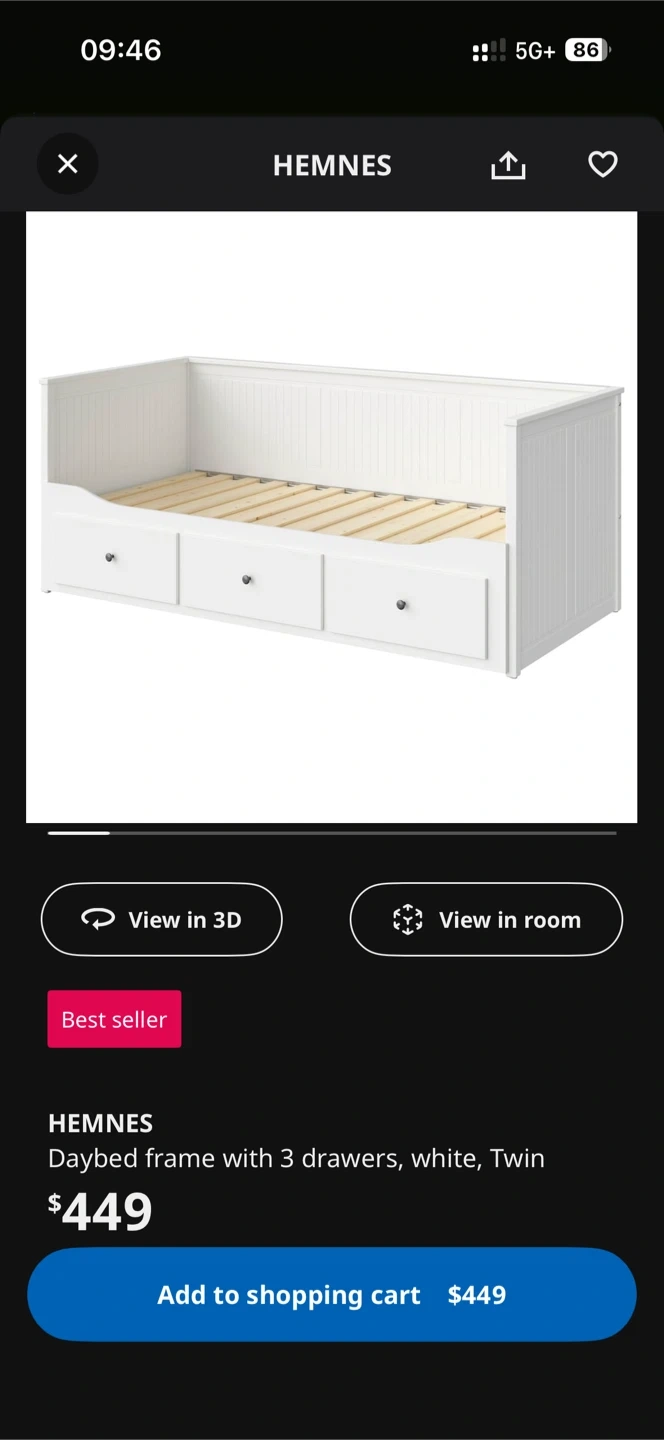Share this HEMNES daybed
Image resolution: width=664 pixels, height=1440 pixels.
pyautogui.click(x=508, y=165)
